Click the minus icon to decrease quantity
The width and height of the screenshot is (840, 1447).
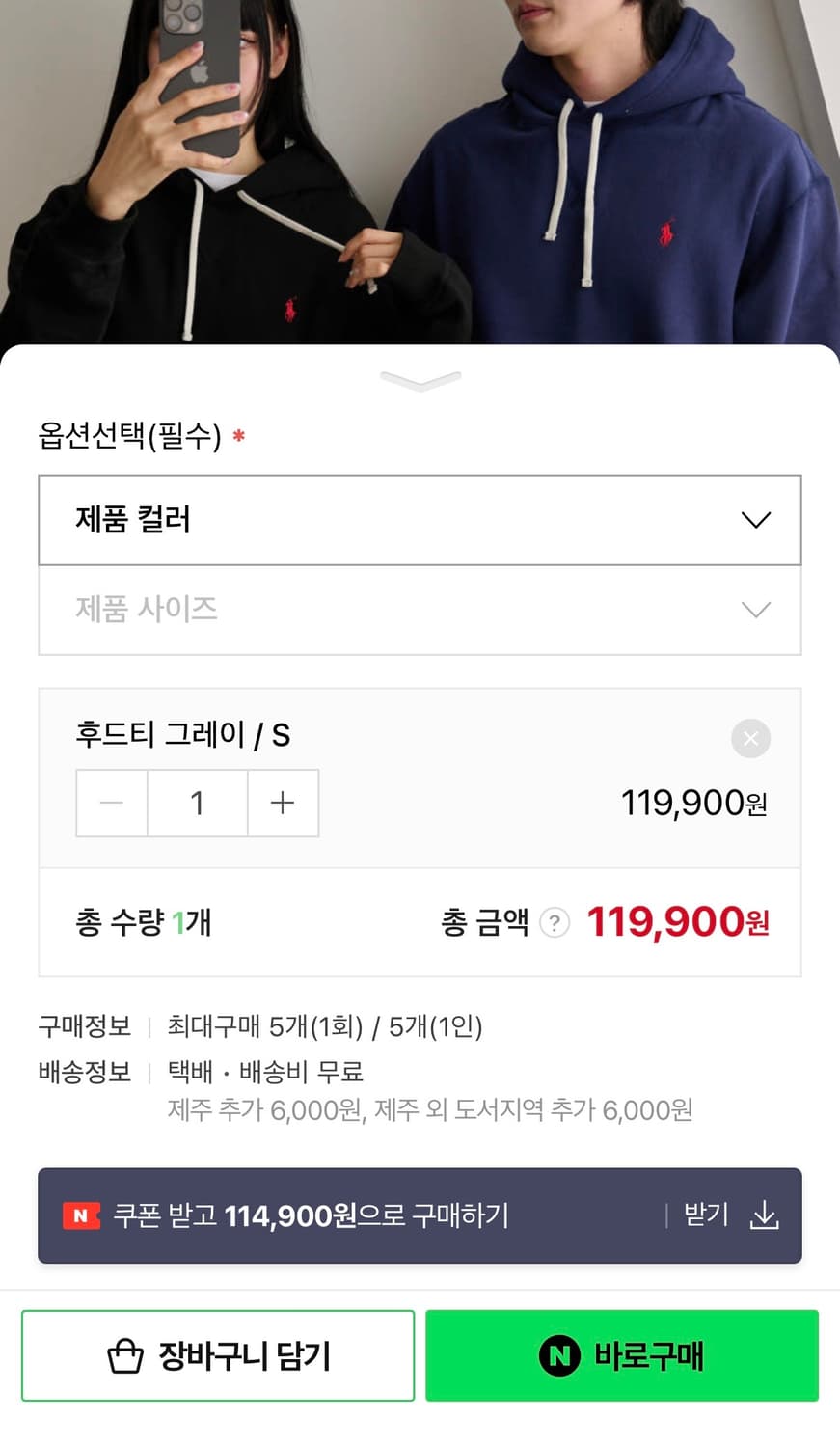coord(111,803)
